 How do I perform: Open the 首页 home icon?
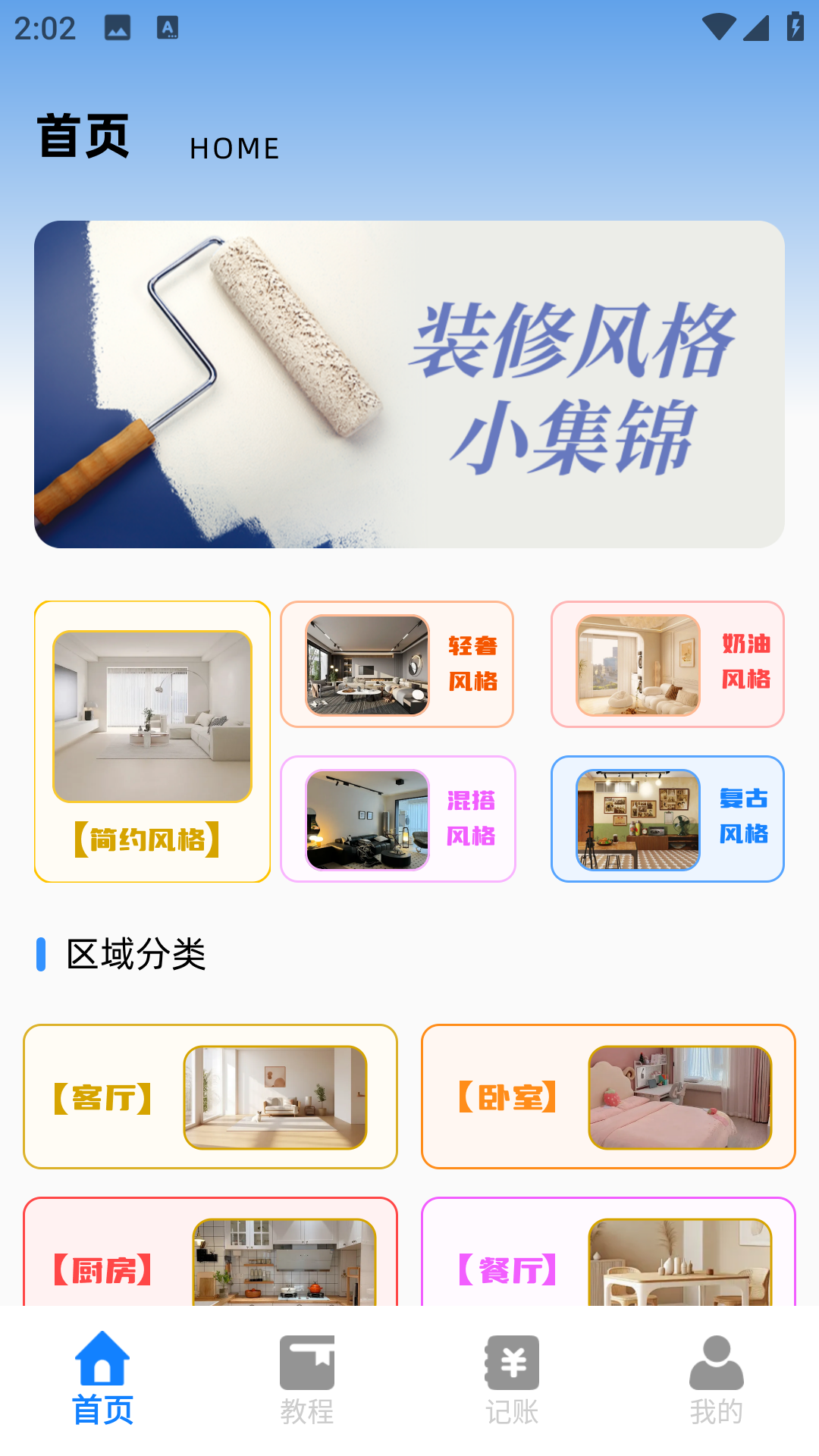[102, 1360]
